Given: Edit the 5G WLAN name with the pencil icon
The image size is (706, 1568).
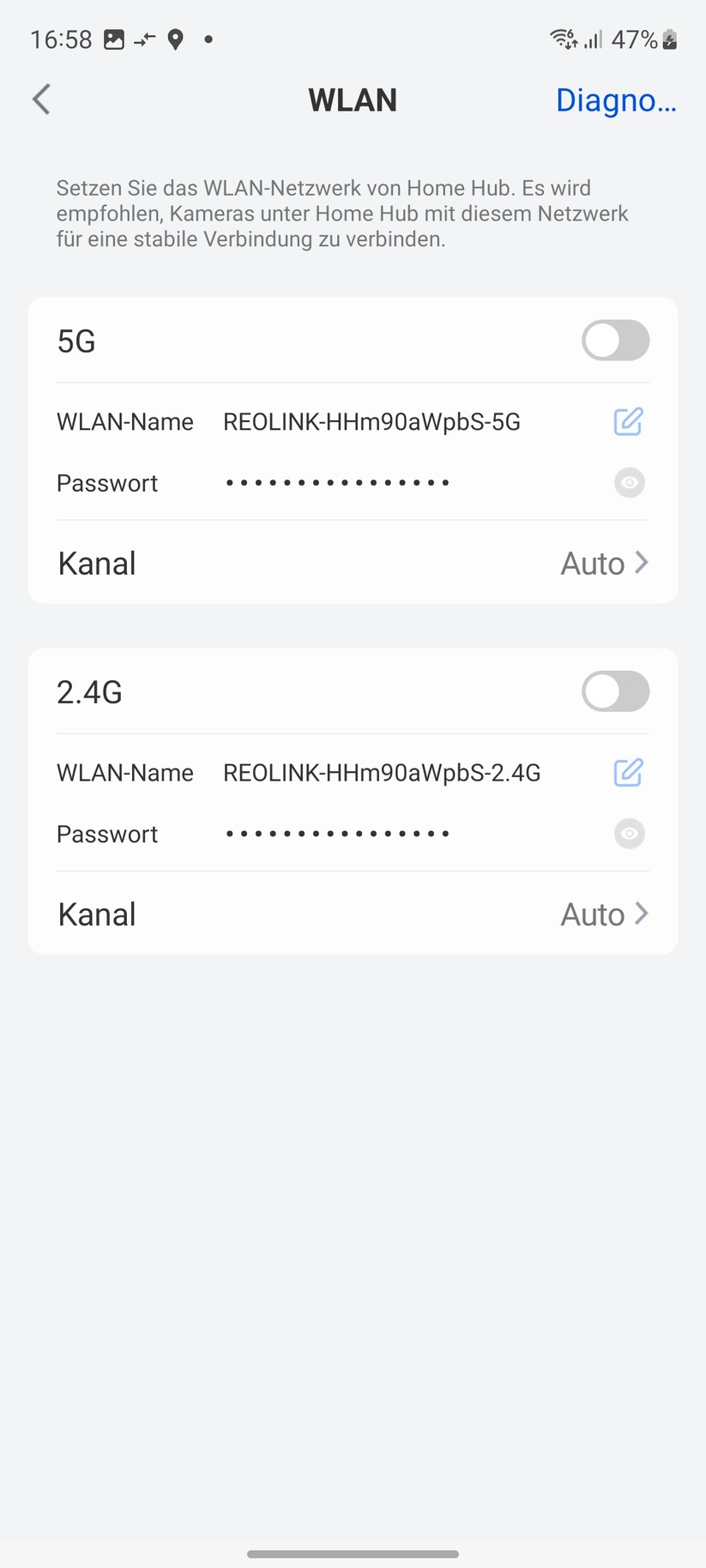Looking at the screenshot, I should [627, 421].
